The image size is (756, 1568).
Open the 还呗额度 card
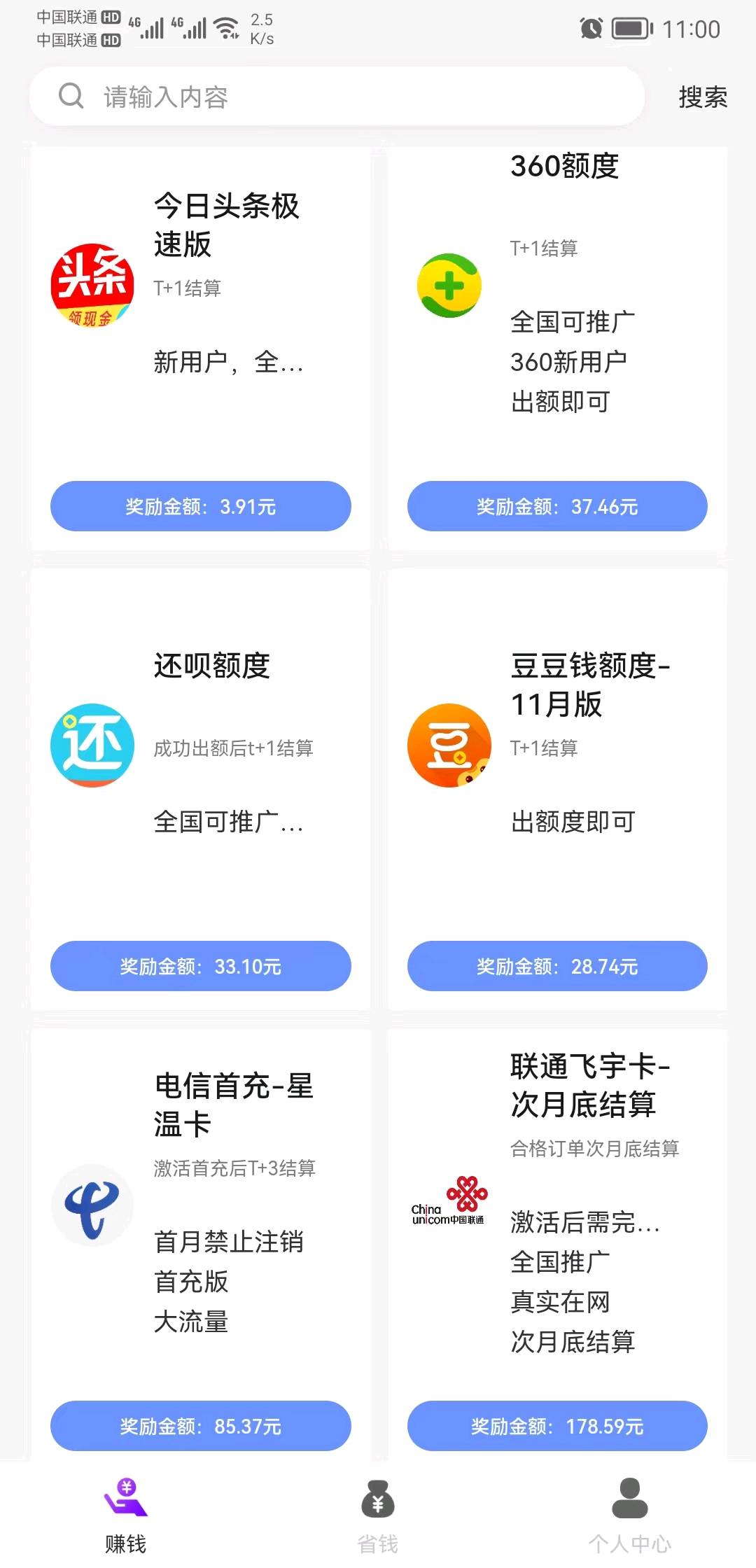201,790
